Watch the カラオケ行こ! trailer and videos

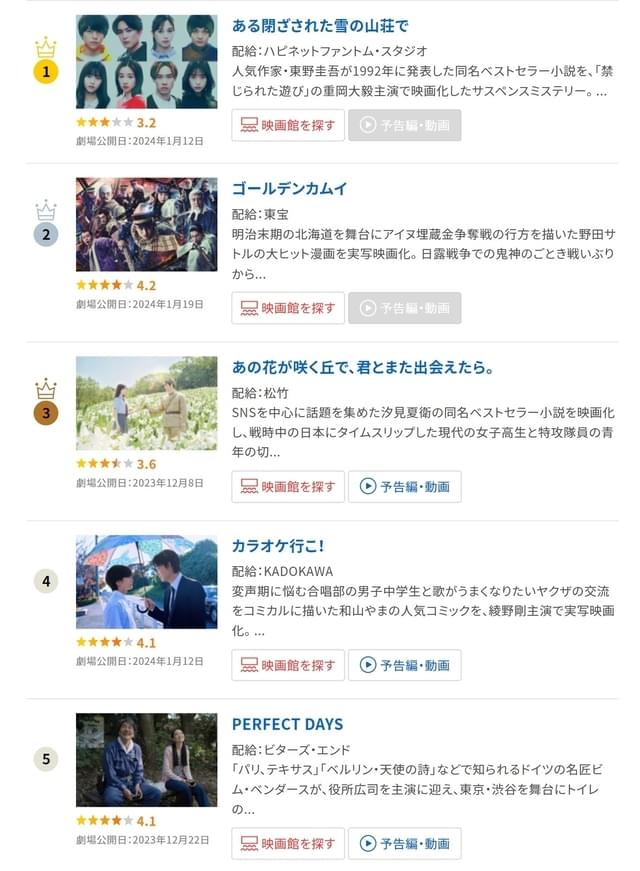pos(405,665)
